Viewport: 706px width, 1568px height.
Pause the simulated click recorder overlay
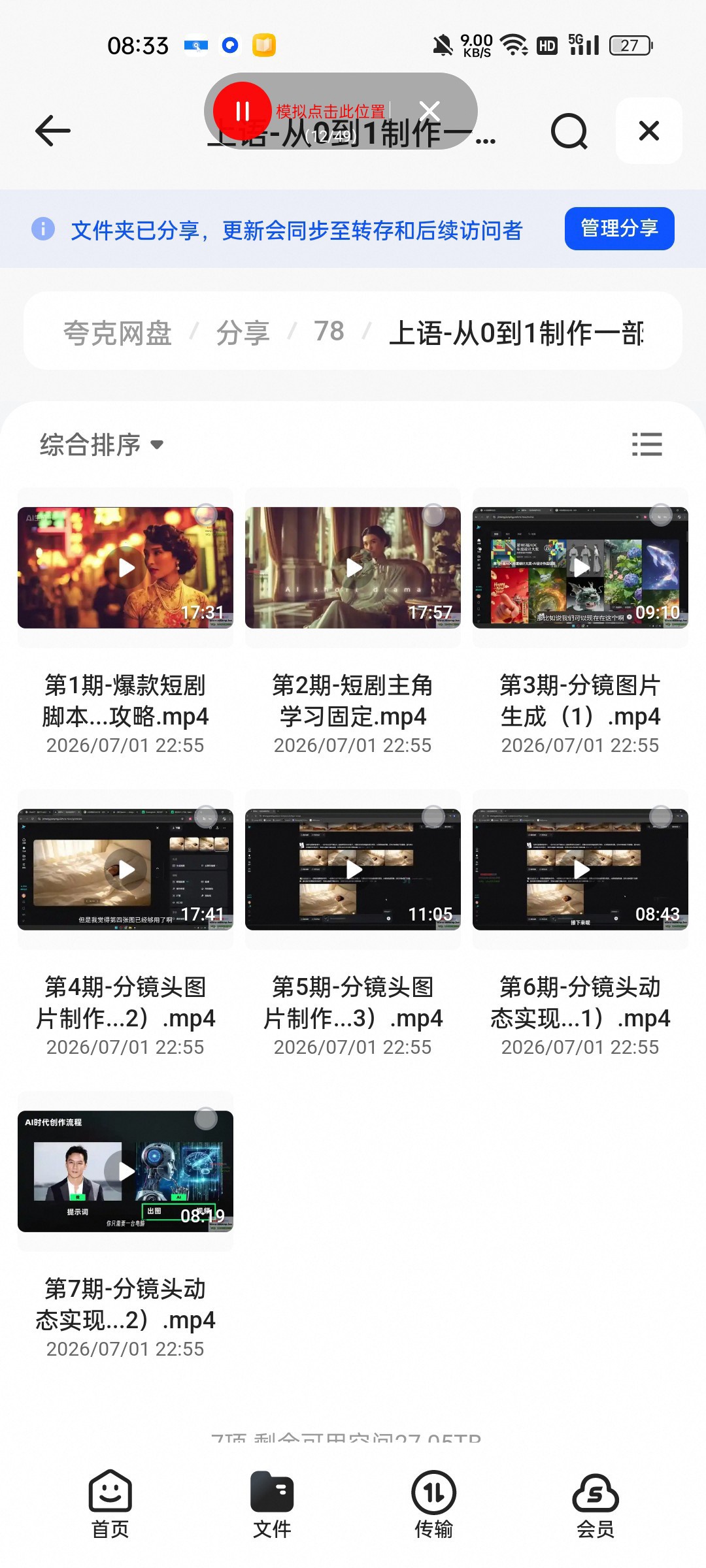point(242,111)
